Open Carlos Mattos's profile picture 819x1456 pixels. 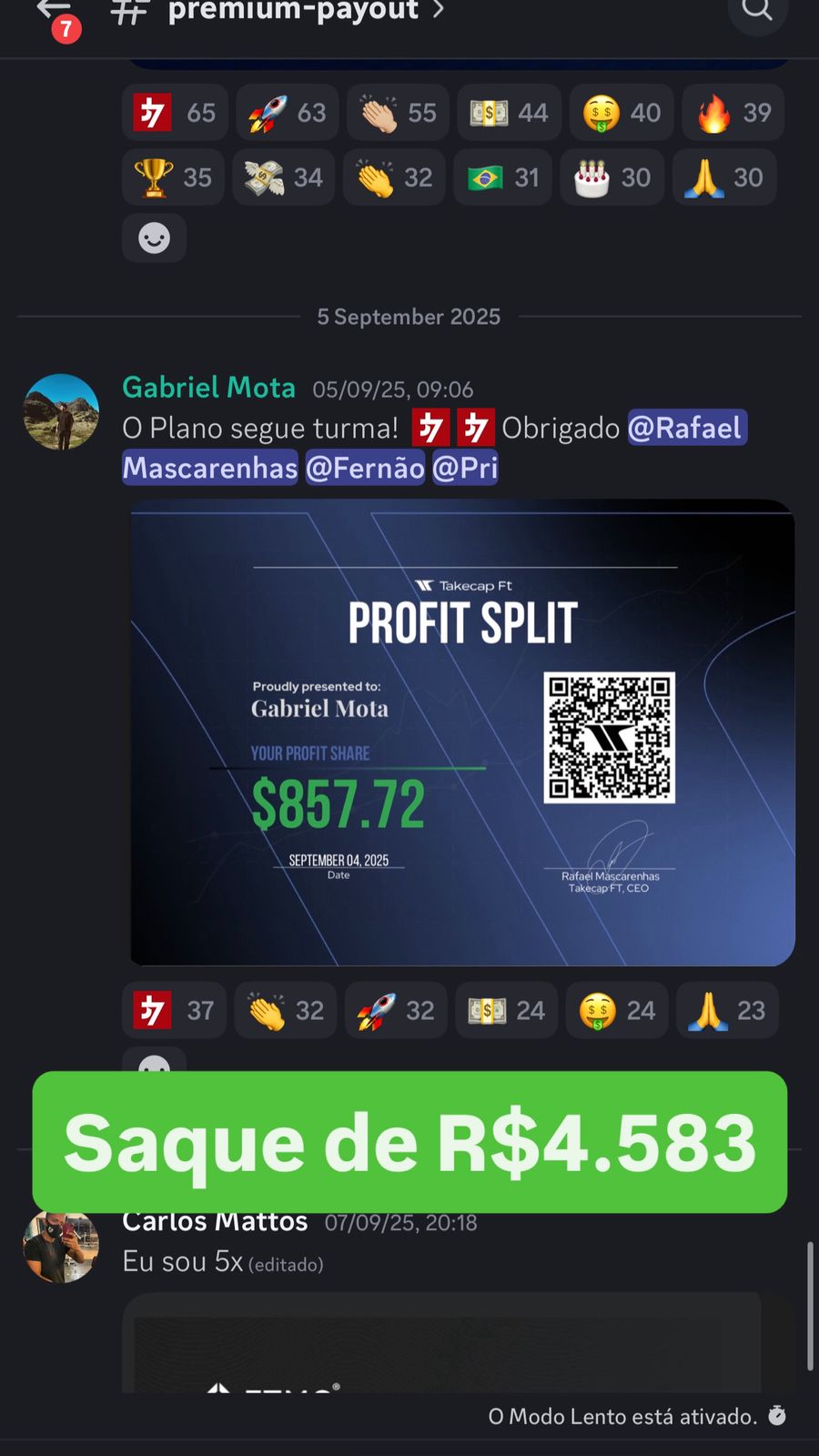pos(61,1247)
